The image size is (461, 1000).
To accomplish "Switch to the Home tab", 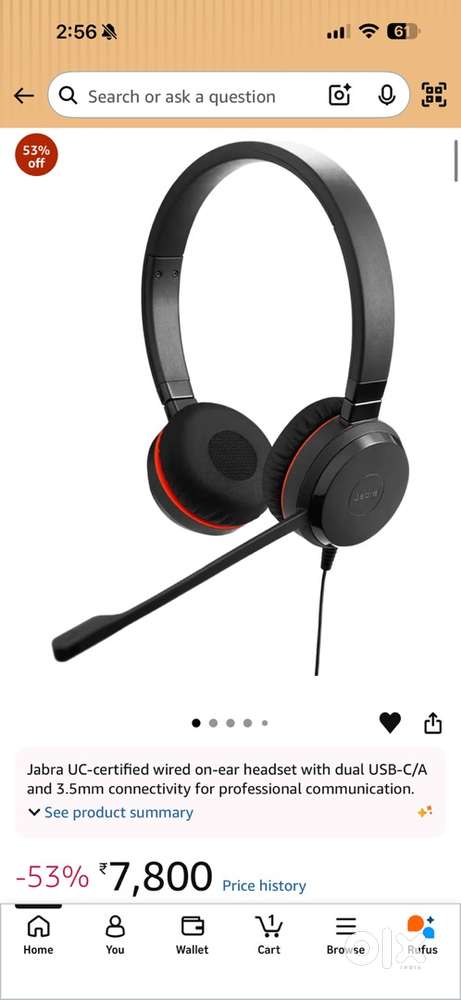I will (x=38, y=935).
